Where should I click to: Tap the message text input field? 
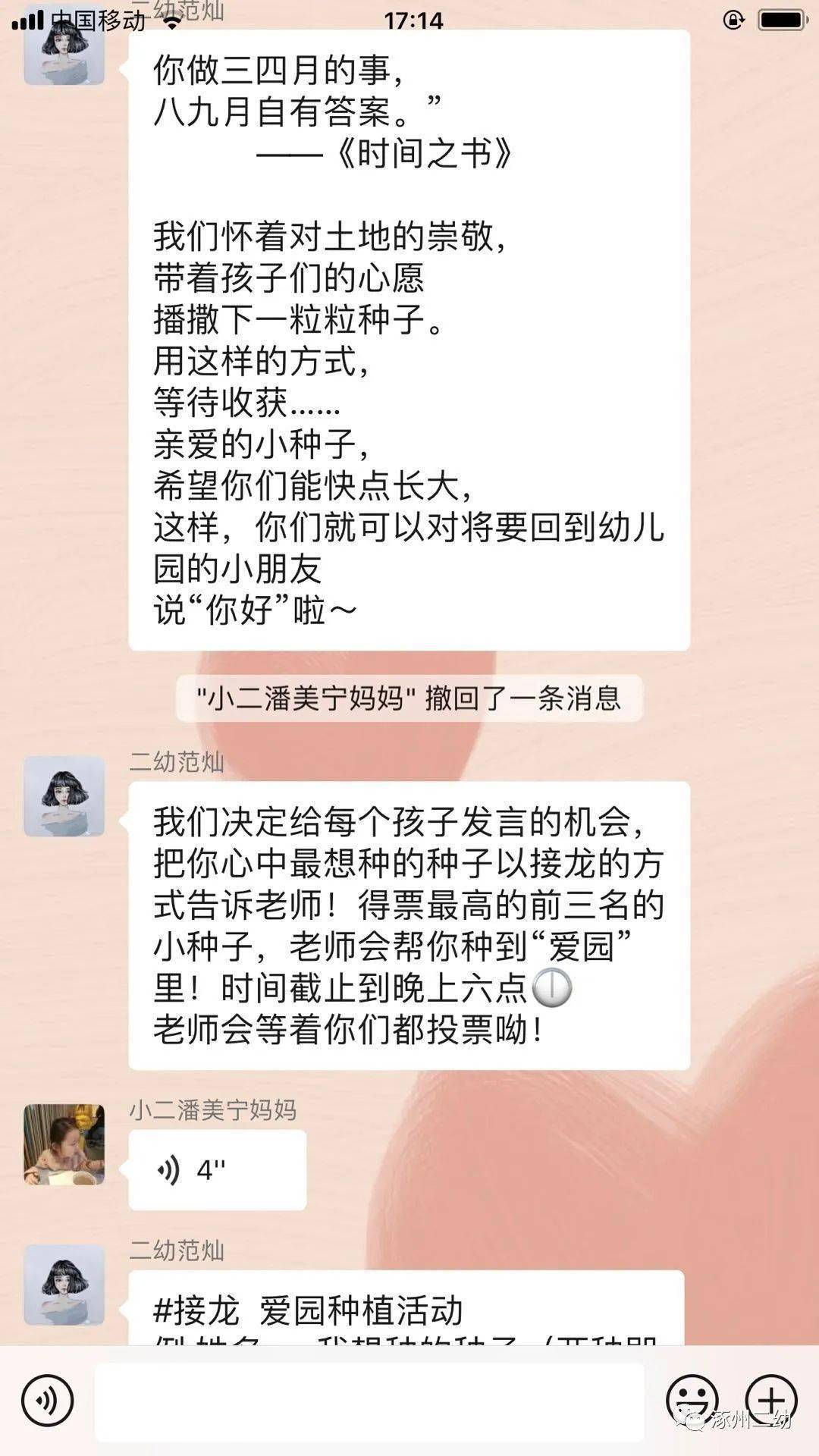point(369,1401)
